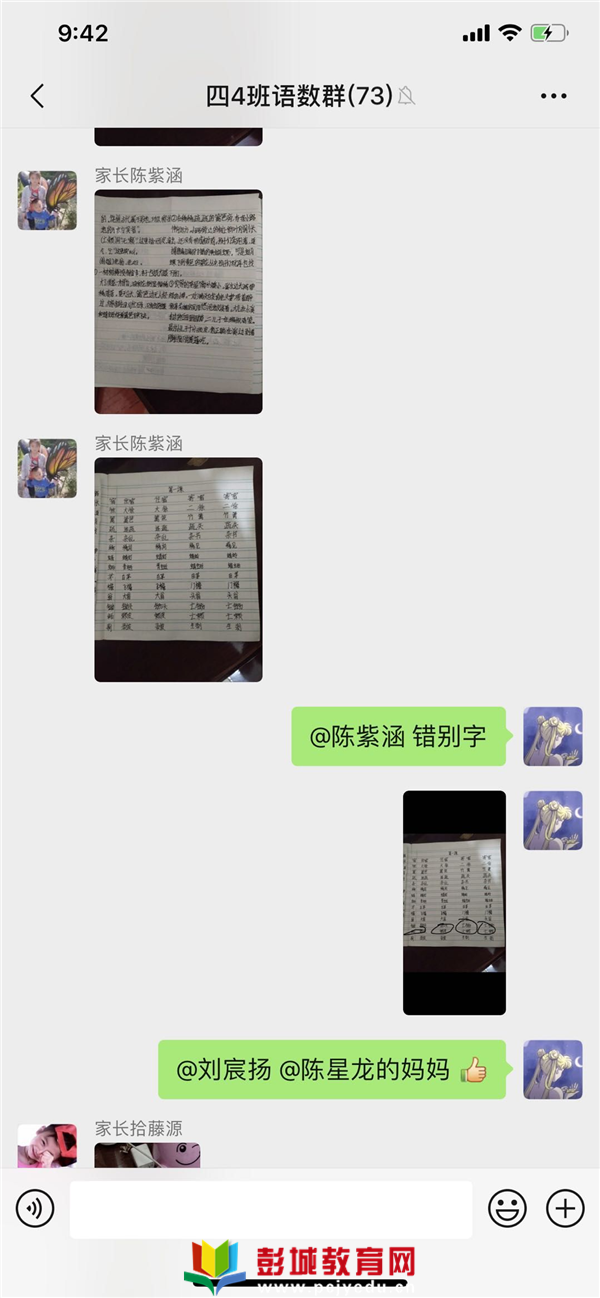600x1298 pixels.
Task: Focus the message text field
Action: click(270, 1209)
